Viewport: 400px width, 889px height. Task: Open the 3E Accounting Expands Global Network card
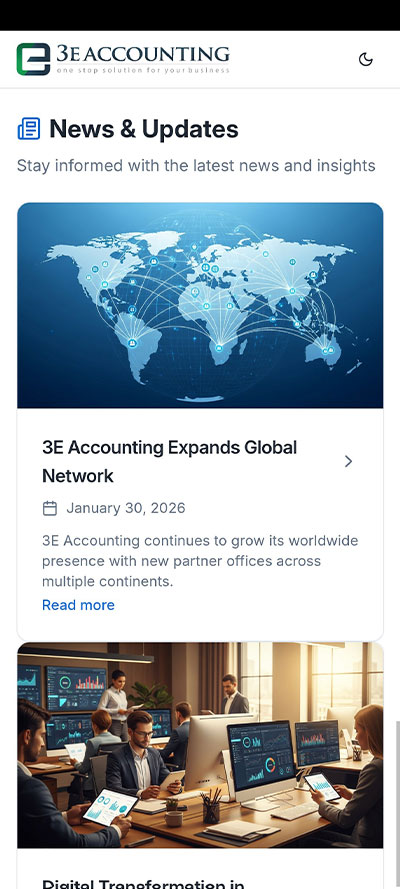[200, 422]
